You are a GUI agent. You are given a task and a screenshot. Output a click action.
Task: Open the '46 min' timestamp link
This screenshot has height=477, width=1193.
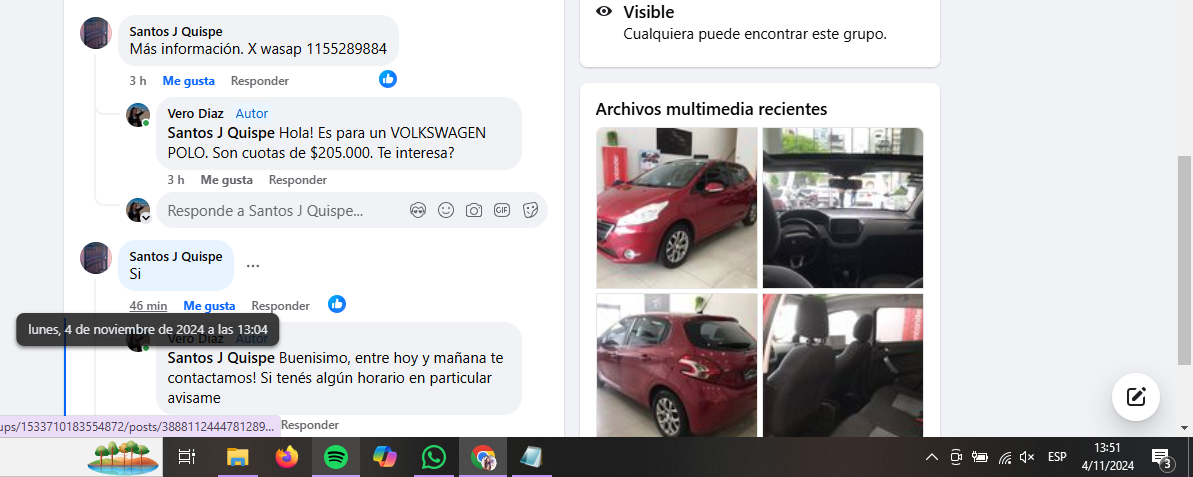(148, 306)
